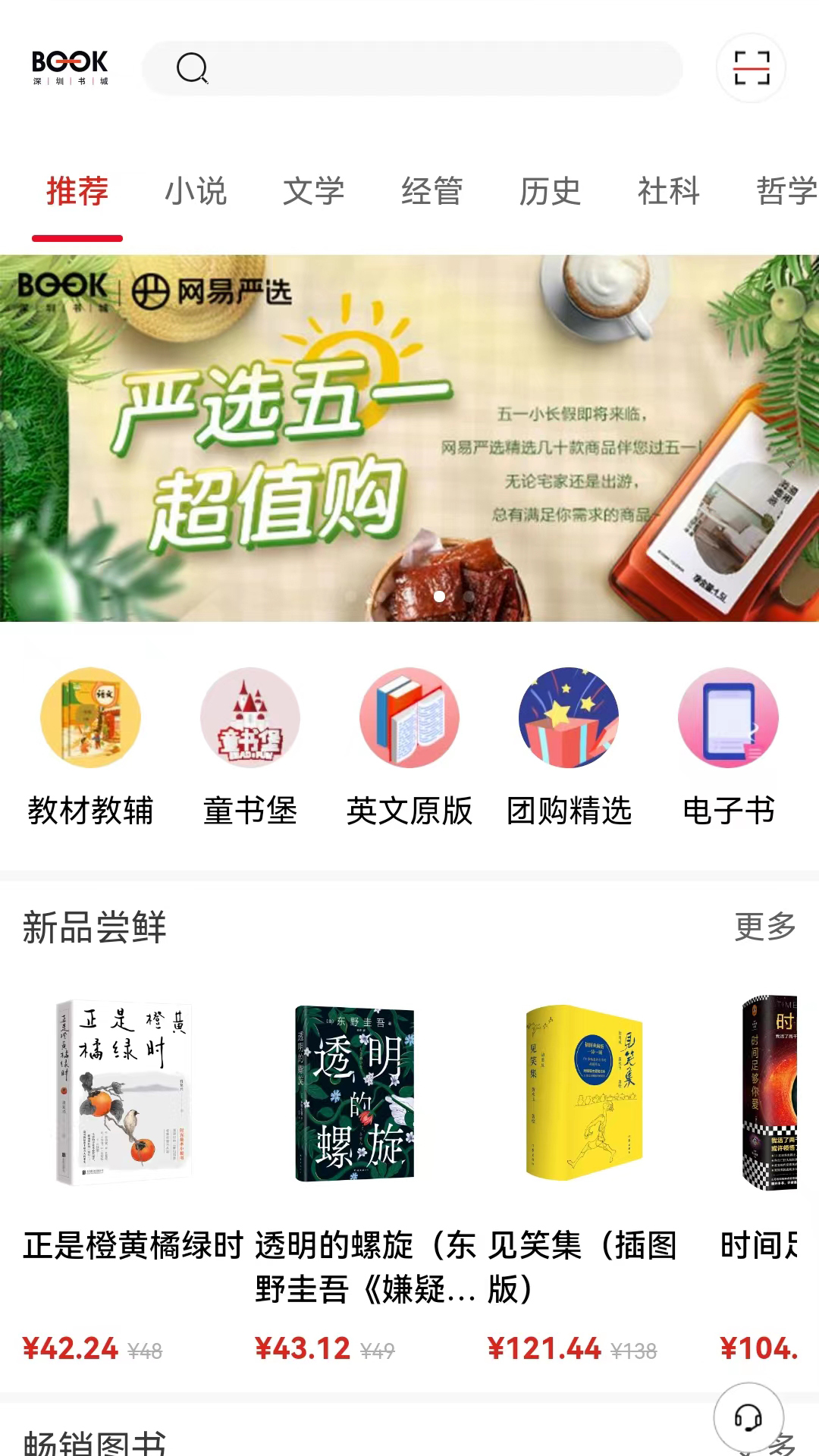The image size is (819, 1456).
Task: Open the 严选五一超值购 banner
Action: (x=409, y=438)
